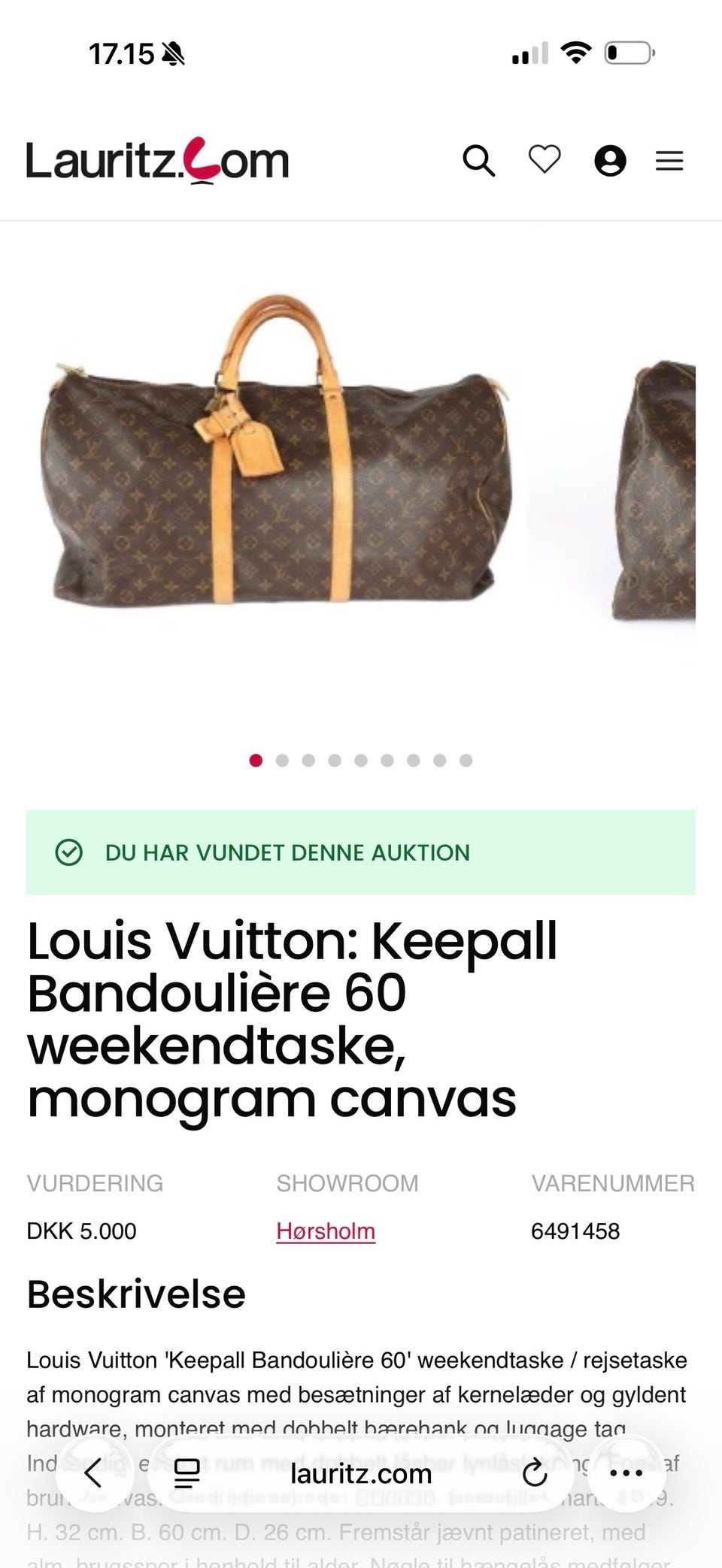Click the Lauritz.com logo
This screenshot has height=1568, width=722.
(x=157, y=159)
